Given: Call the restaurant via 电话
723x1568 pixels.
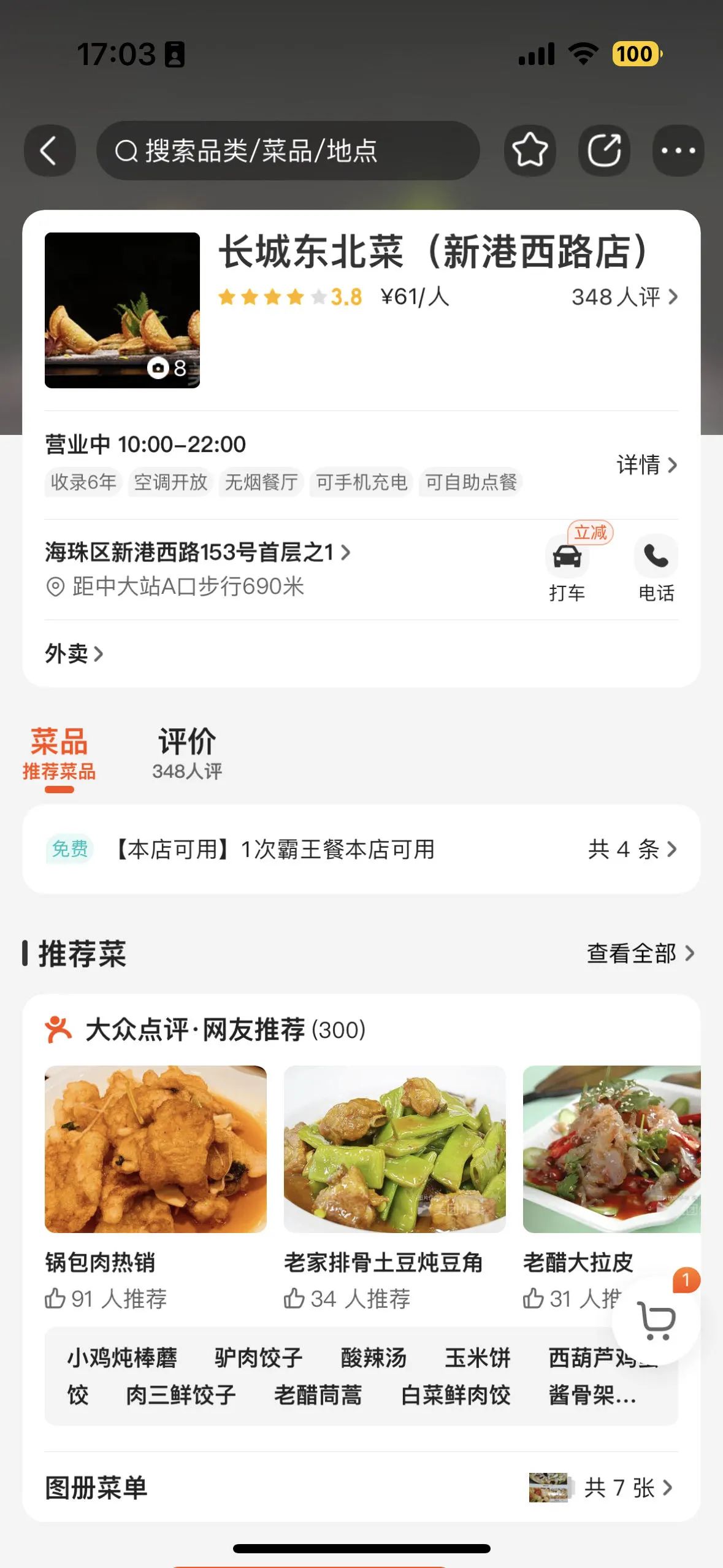Looking at the screenshot, I should tap(656, 568).
